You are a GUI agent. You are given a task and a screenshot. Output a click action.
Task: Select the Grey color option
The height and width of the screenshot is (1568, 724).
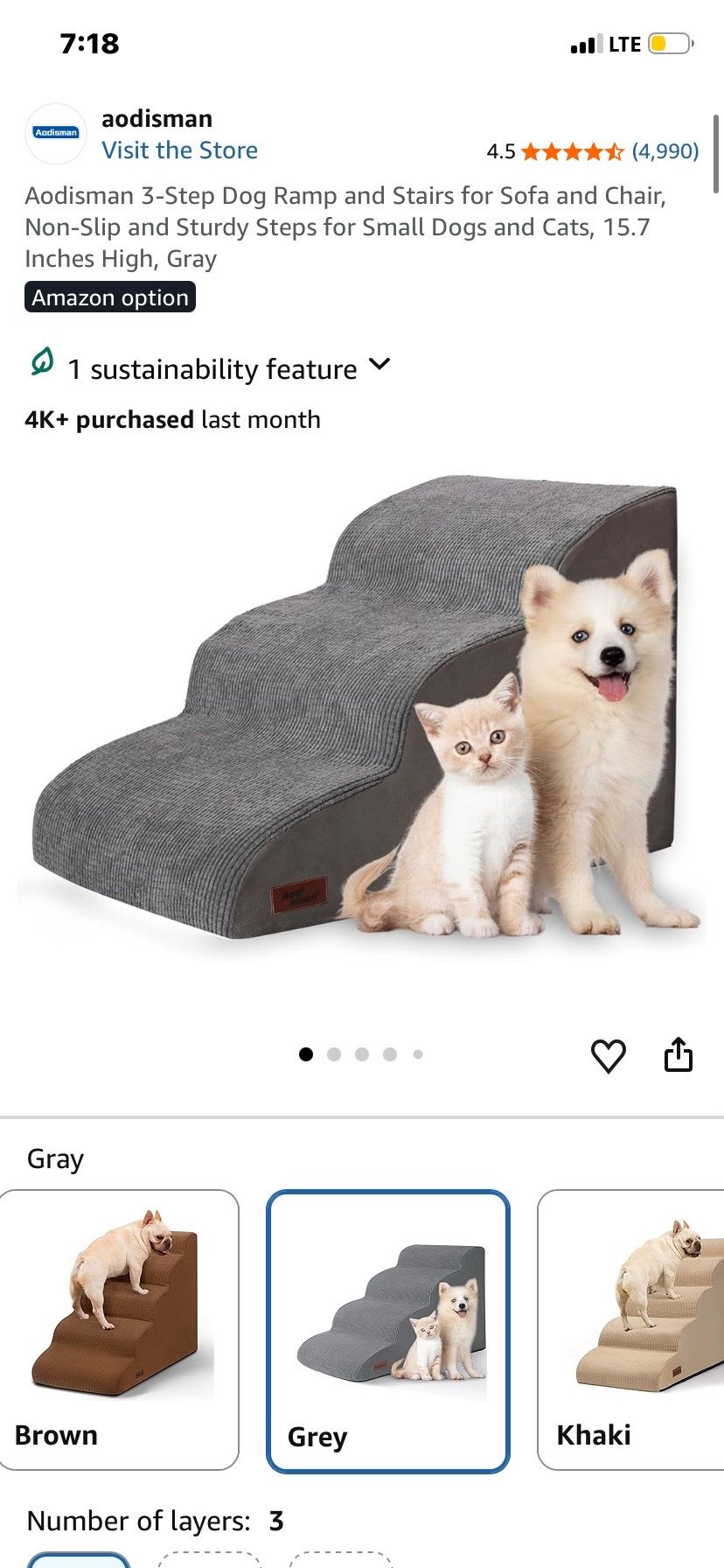(x=387, y=1331)
